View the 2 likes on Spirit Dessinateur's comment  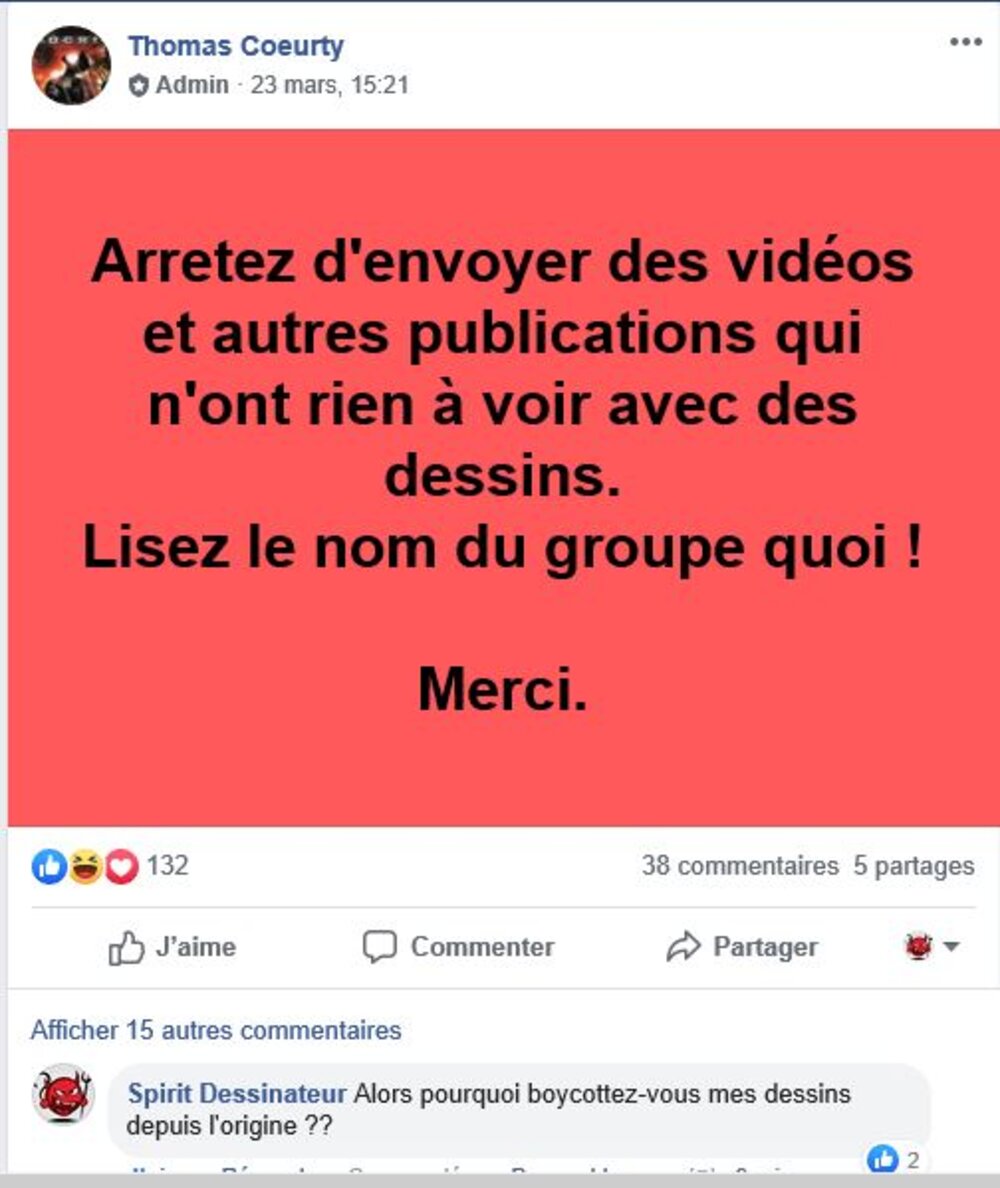[895, 1160]
